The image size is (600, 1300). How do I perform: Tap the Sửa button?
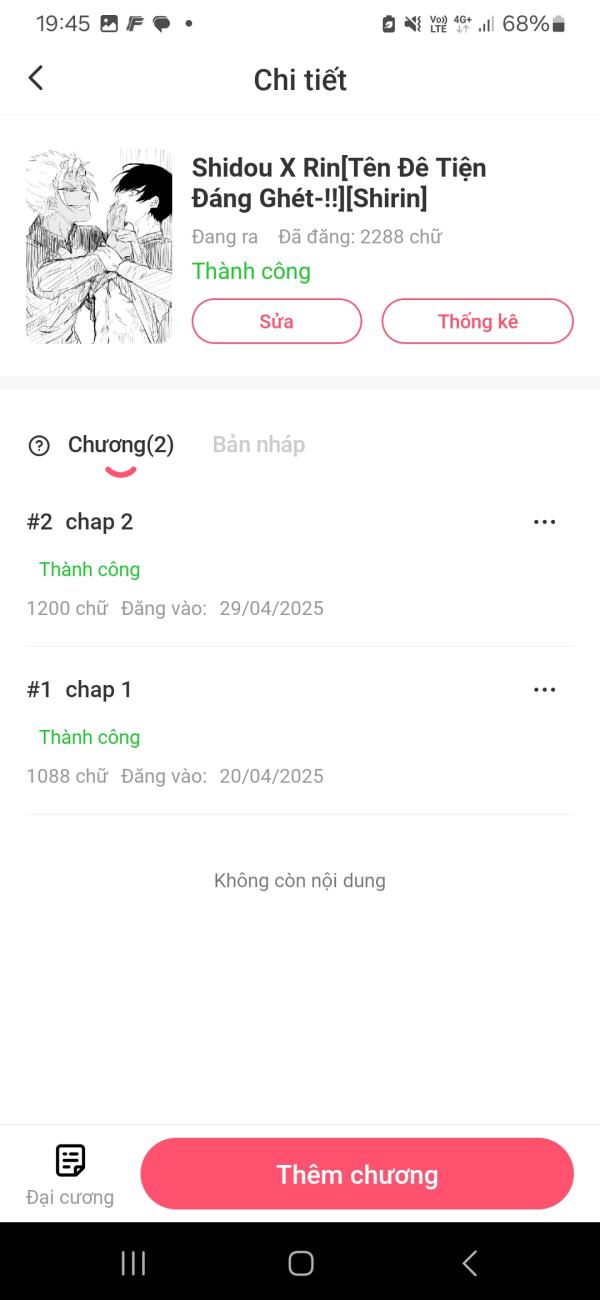[277, 321]
